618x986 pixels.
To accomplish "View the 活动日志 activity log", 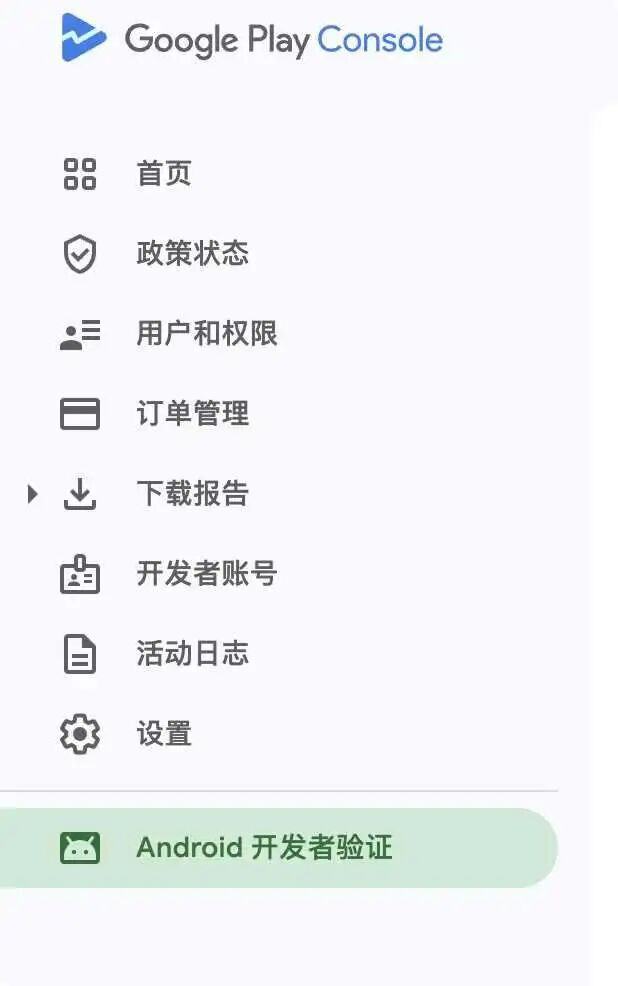I will (x=192, y=654).
